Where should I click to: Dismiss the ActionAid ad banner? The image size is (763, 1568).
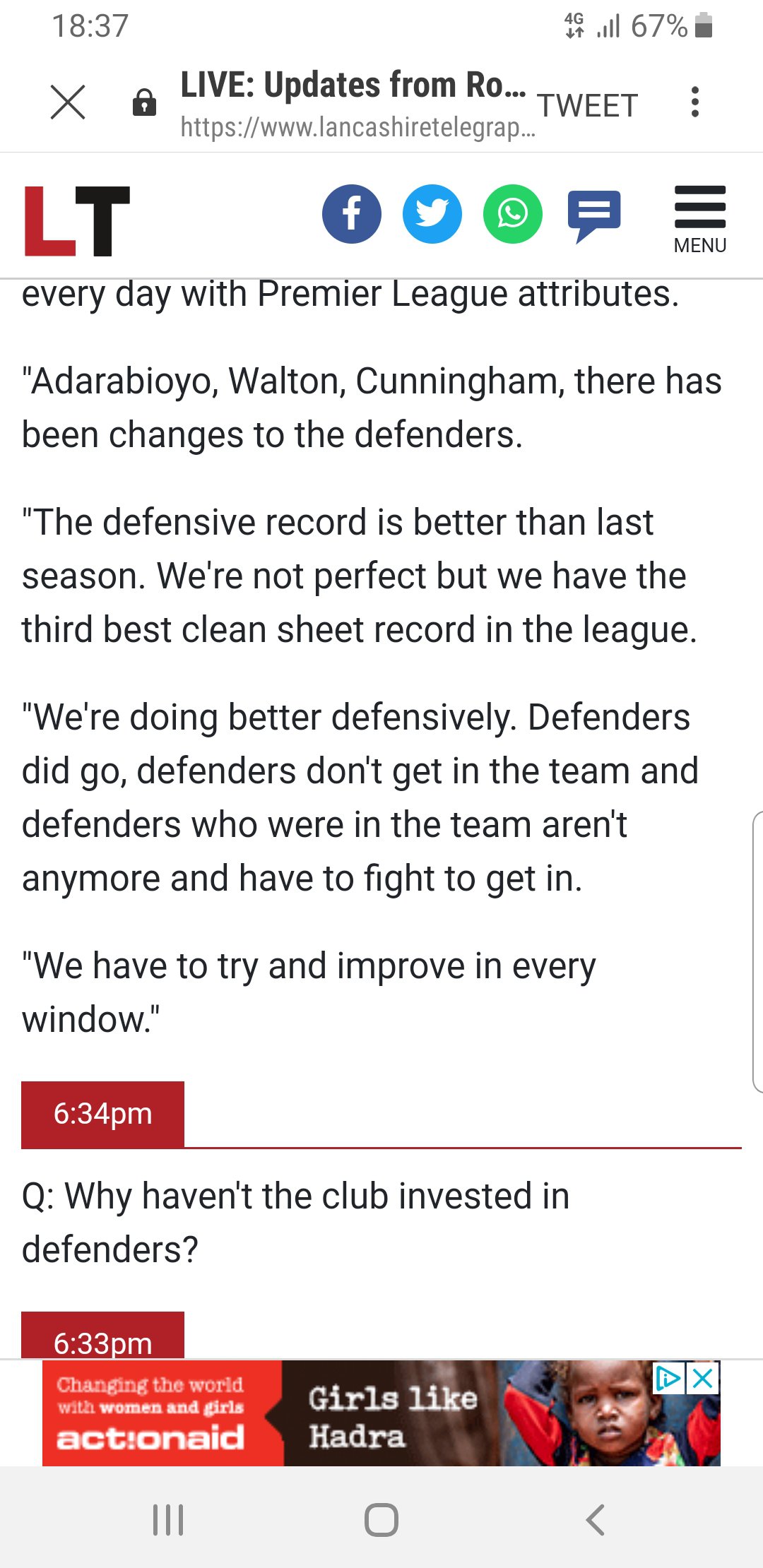coord(703,1378)
